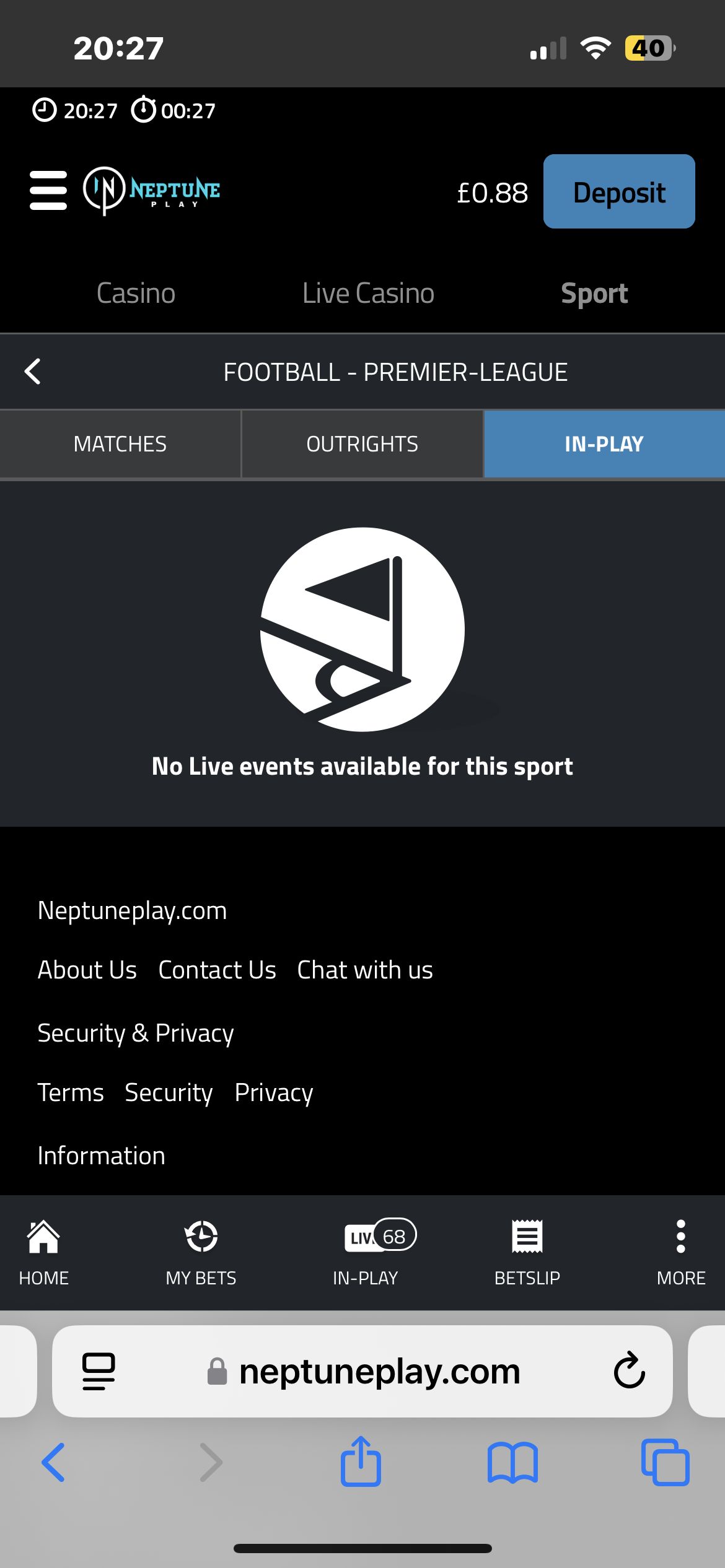Open the Home screen from bottom navigation
Image resolution: width=725 pixels, height=1568 pixels.
(43, 1251)
